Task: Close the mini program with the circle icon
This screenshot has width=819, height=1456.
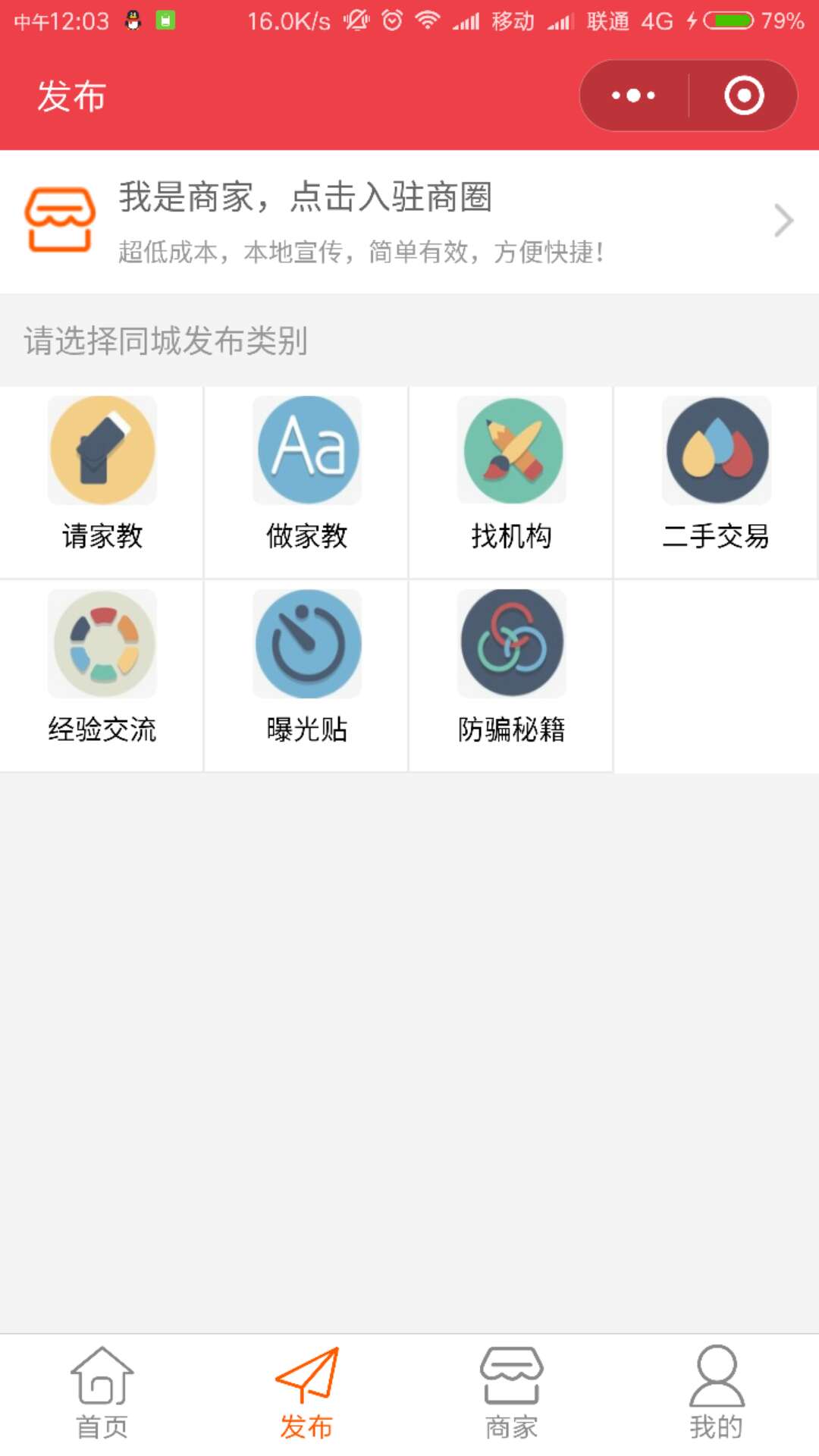Action: [x=744, y=96]
